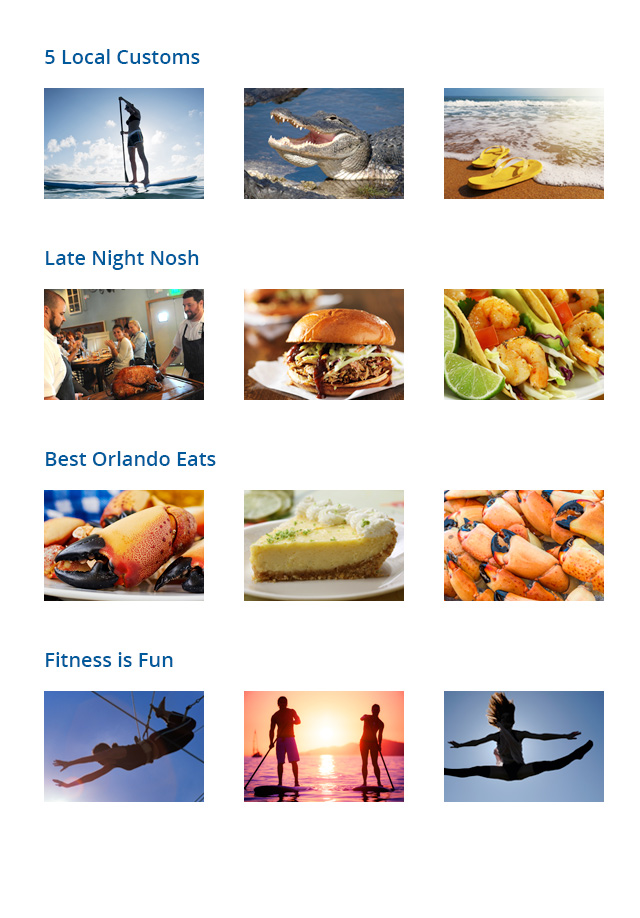Open the shrimp tacos tile
The image size is (640, 918).
pyautogui.click(x=524, y=344)
